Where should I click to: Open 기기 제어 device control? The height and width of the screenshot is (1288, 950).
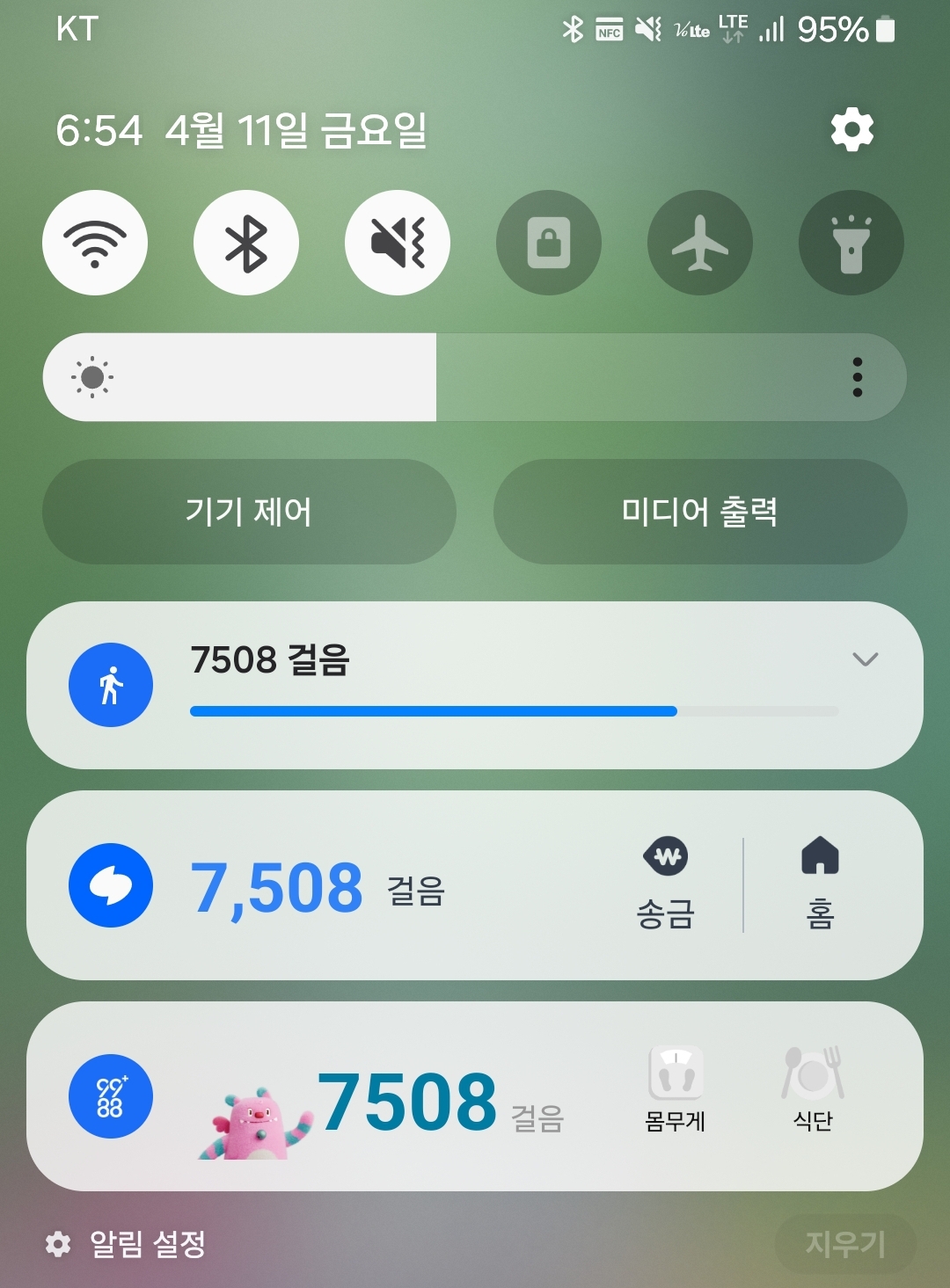coord(249,512)
